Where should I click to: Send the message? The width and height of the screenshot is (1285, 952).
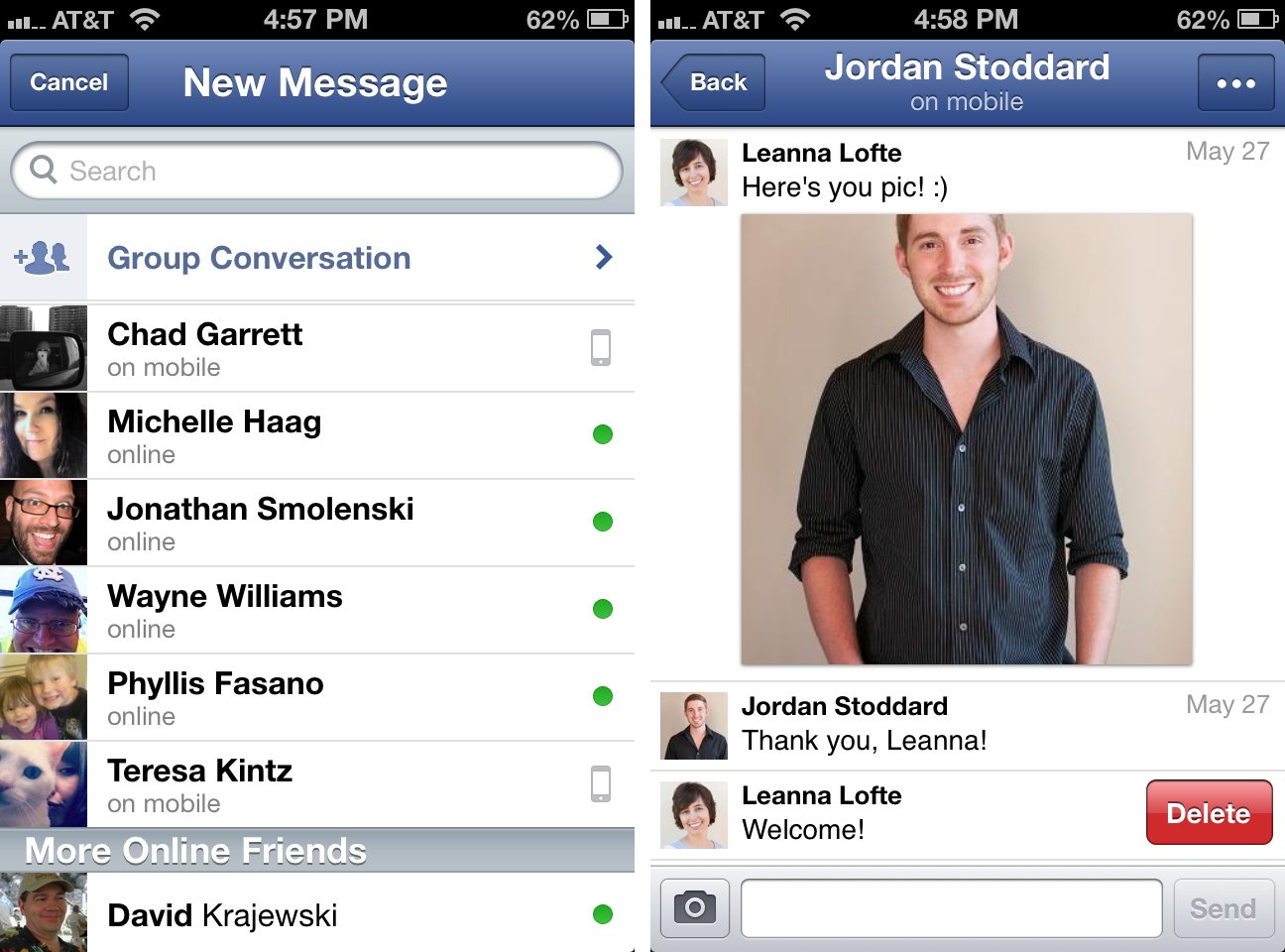1223,907
